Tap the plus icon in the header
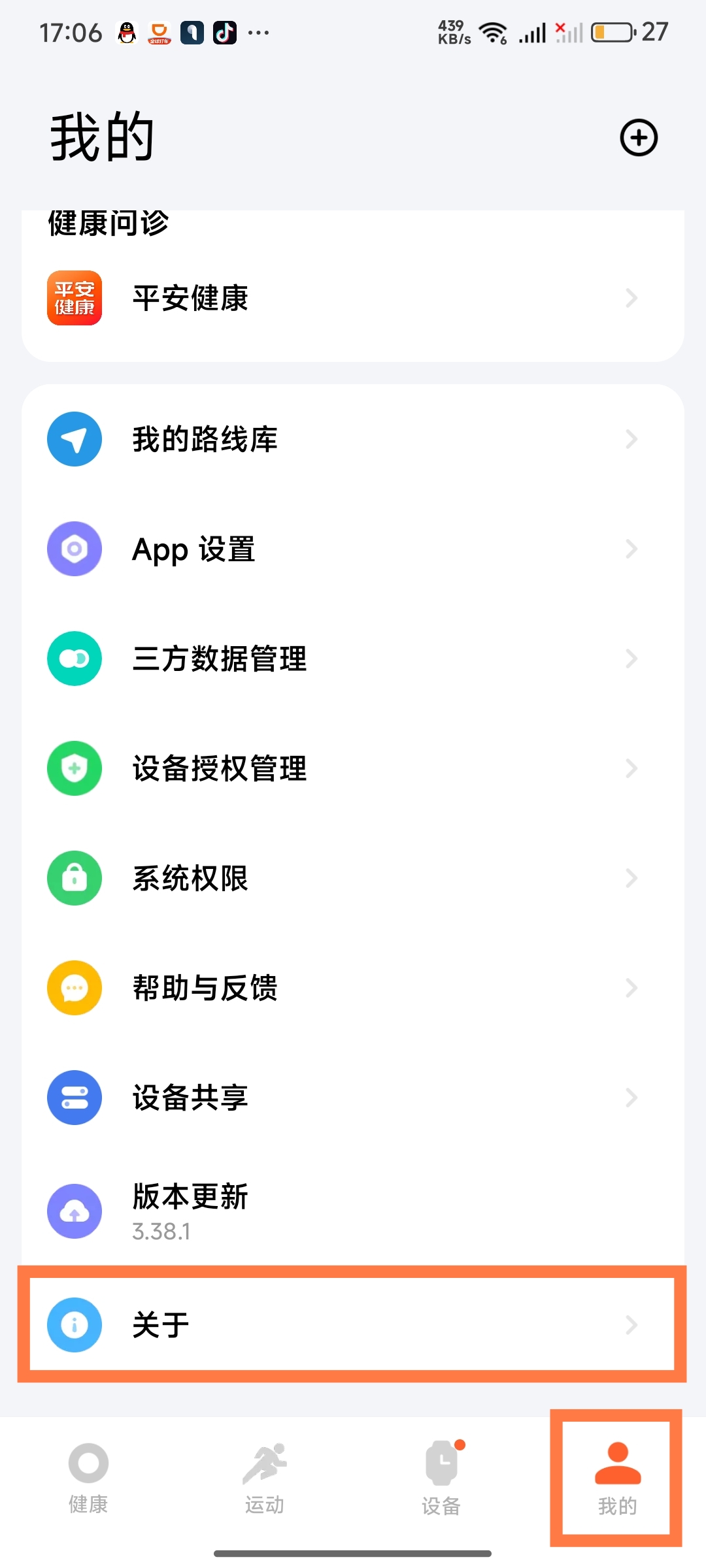This screenshot has width=706, height=1568. point(638,138)
